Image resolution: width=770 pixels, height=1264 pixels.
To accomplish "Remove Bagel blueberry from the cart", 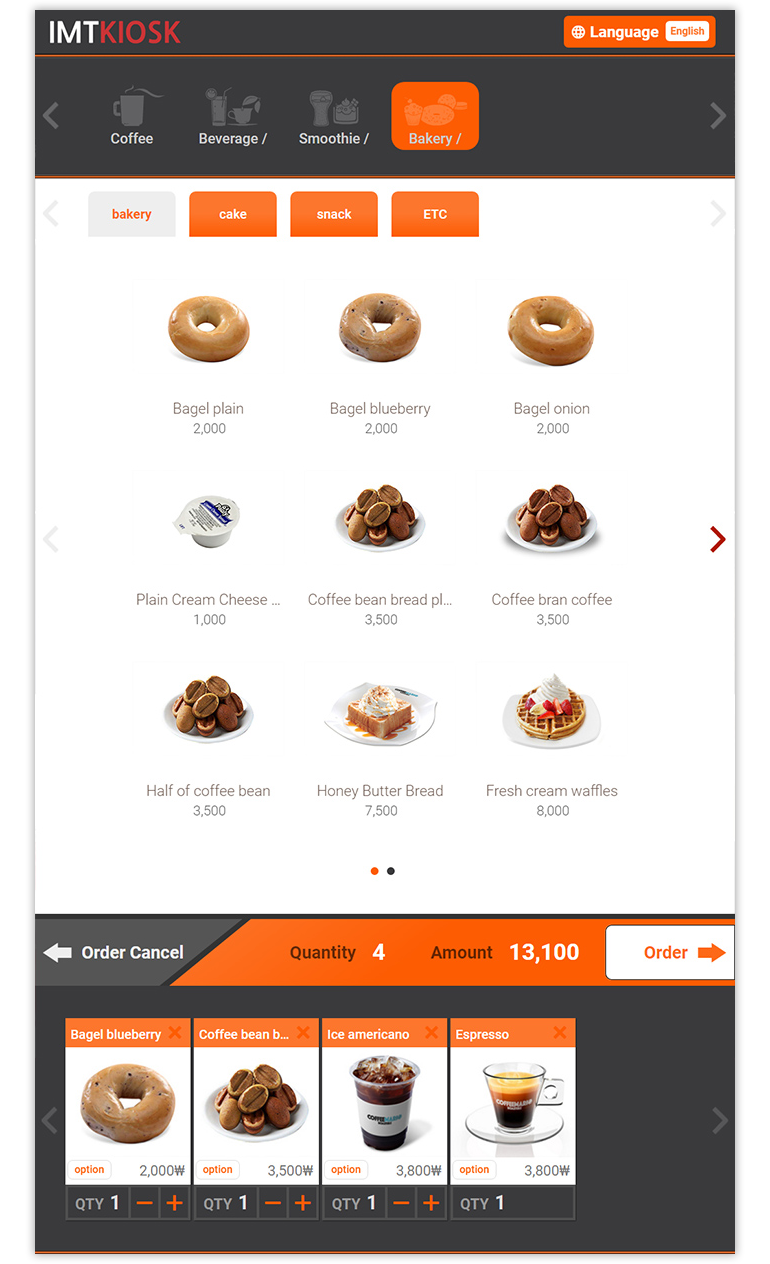I will (175, 1033).
